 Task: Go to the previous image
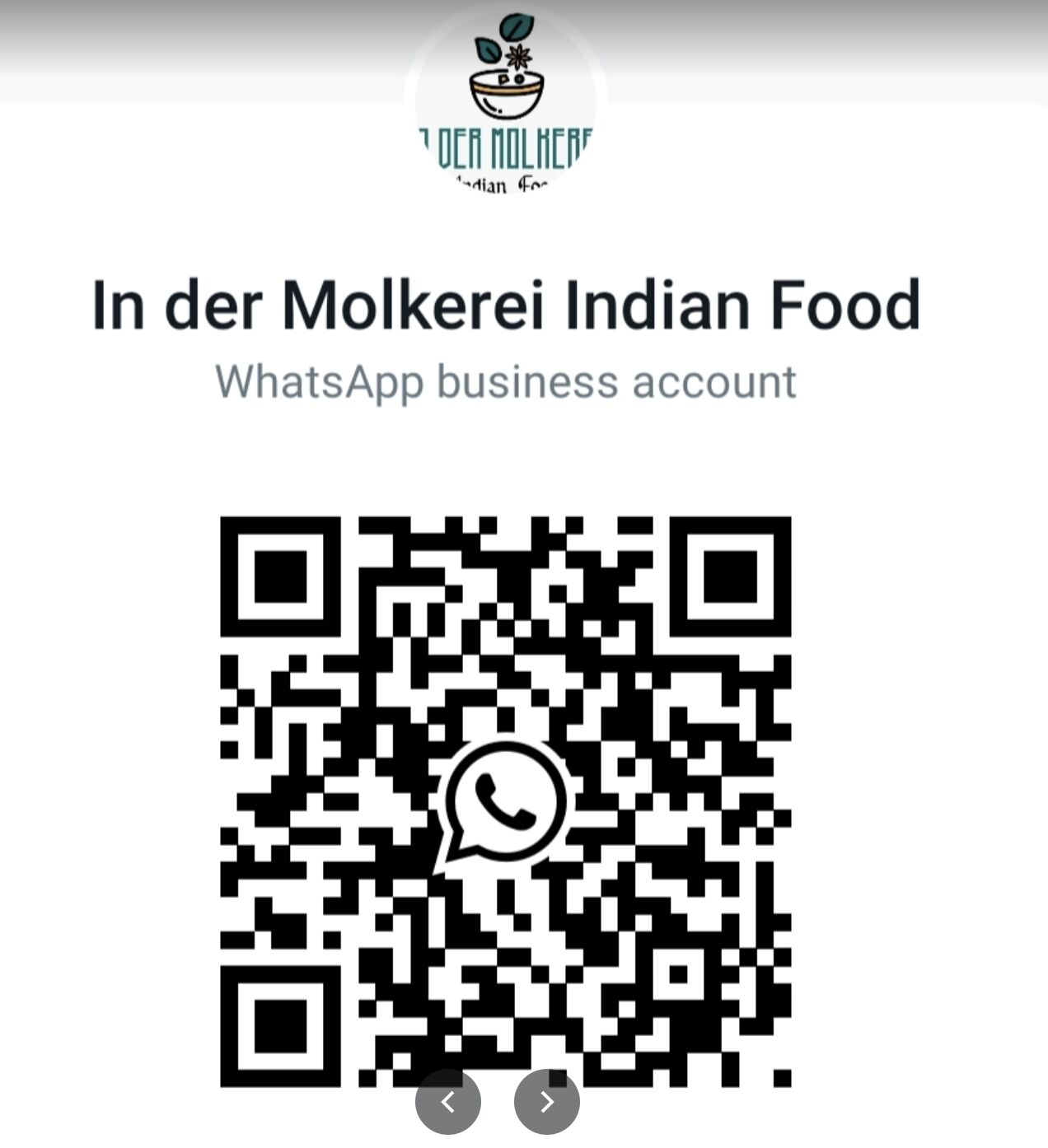[x=447, y=1101]
